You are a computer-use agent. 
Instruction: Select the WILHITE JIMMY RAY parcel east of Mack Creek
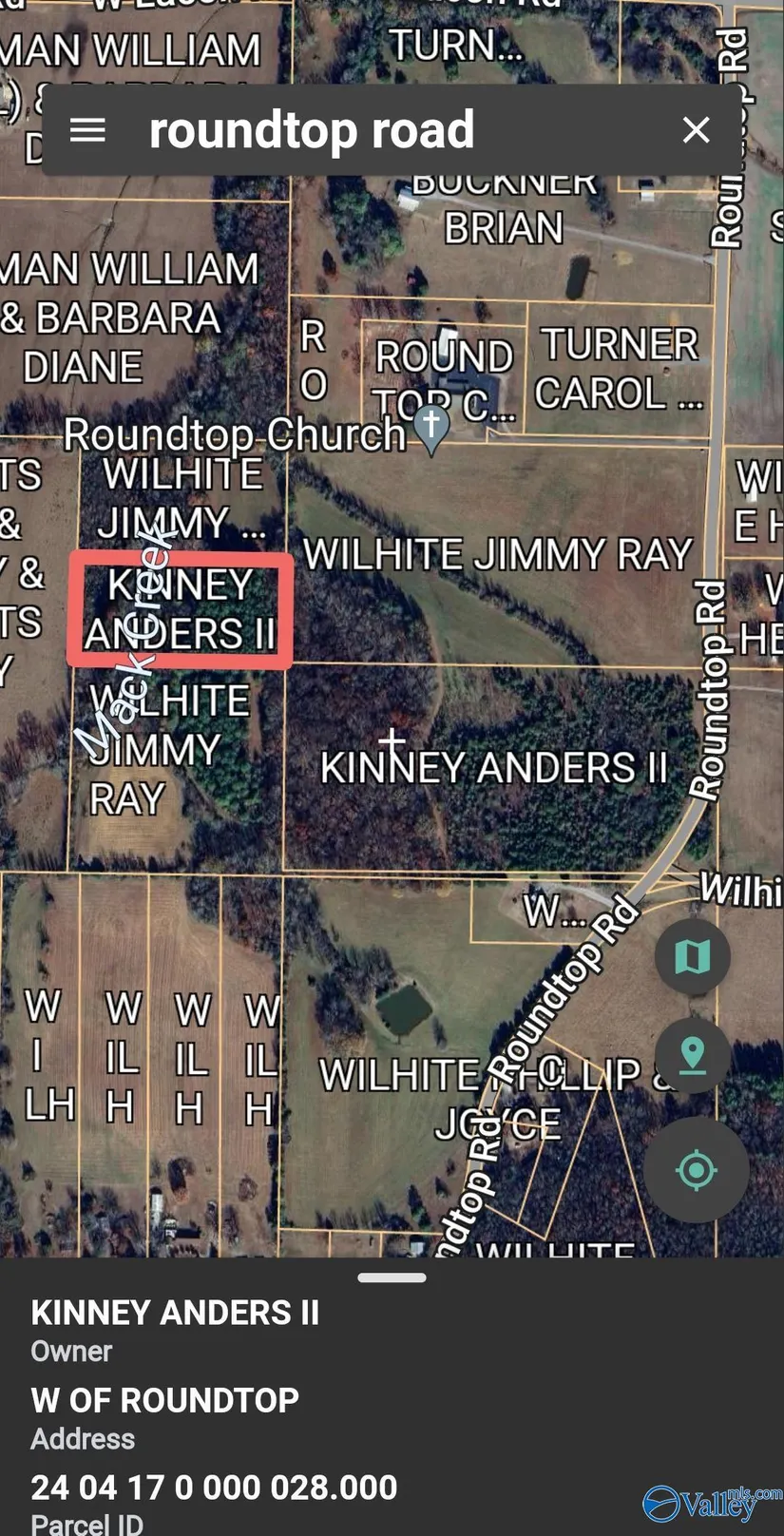pyautogui.click(x=496, y=555)
